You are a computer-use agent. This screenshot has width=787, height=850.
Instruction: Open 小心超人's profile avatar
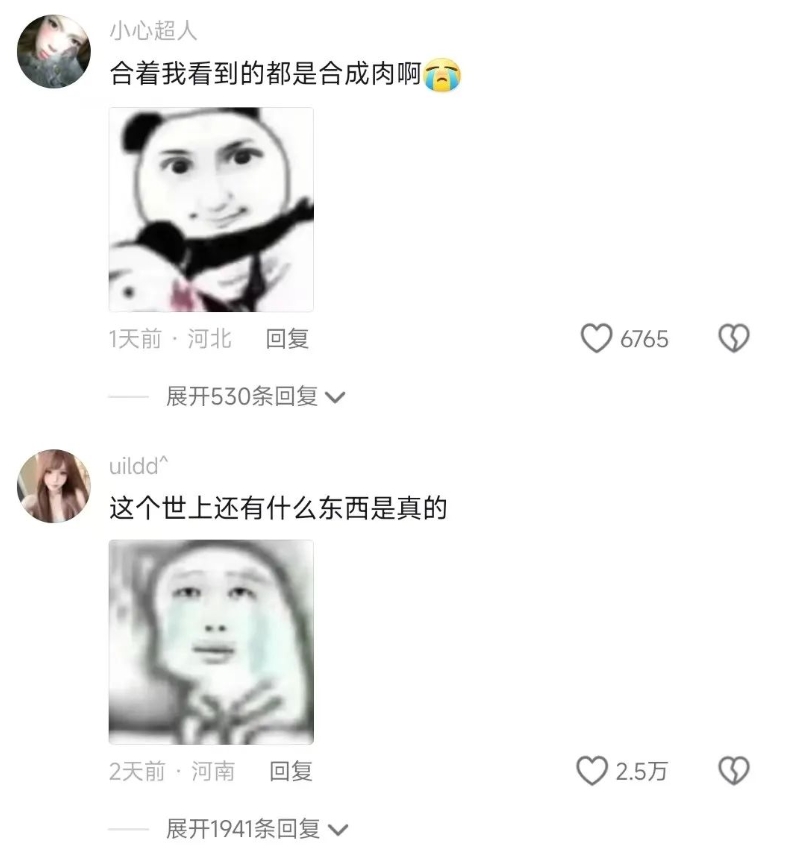tap(54, 52)
